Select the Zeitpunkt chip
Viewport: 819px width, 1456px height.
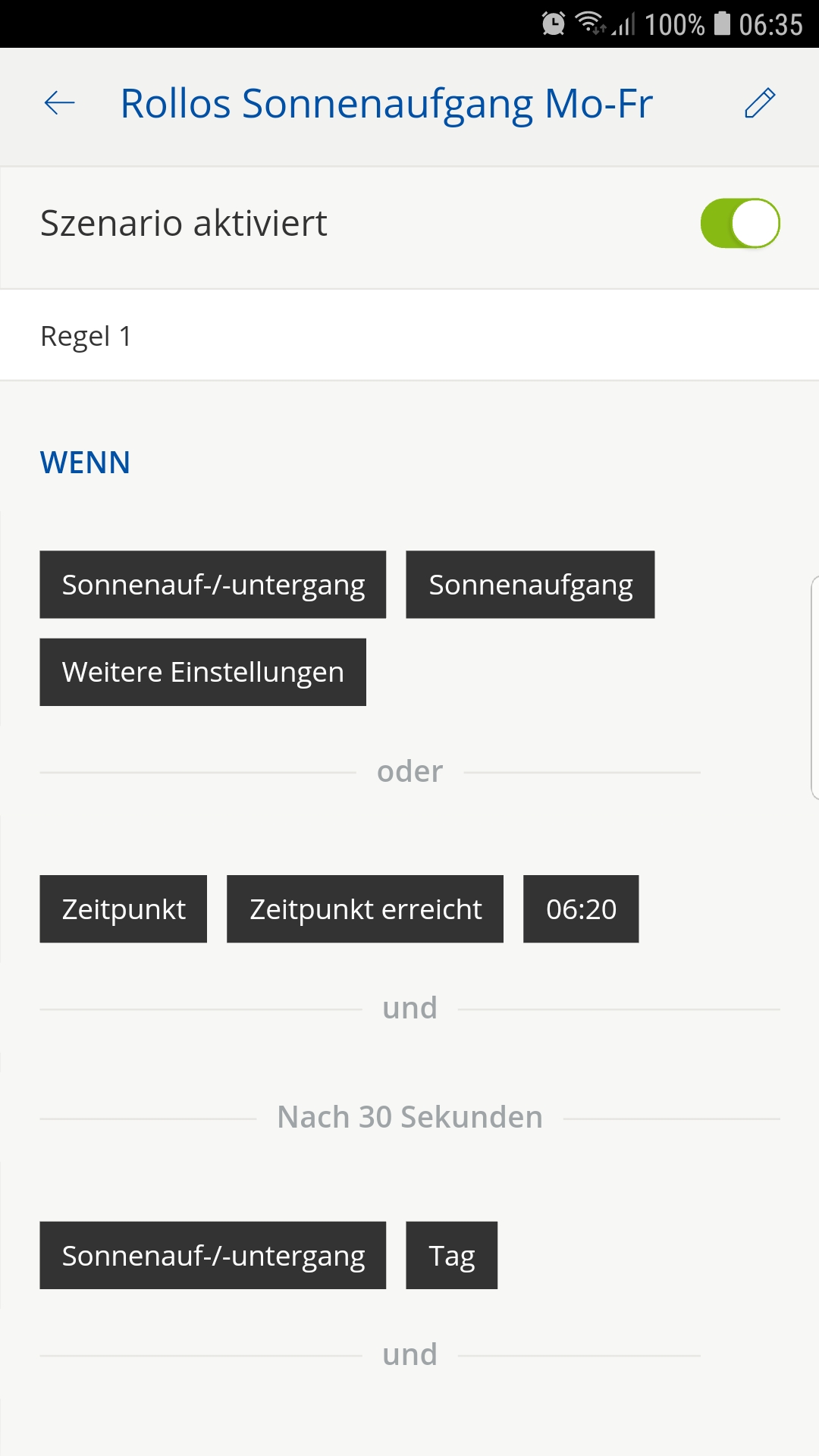(x=124, y=909)
